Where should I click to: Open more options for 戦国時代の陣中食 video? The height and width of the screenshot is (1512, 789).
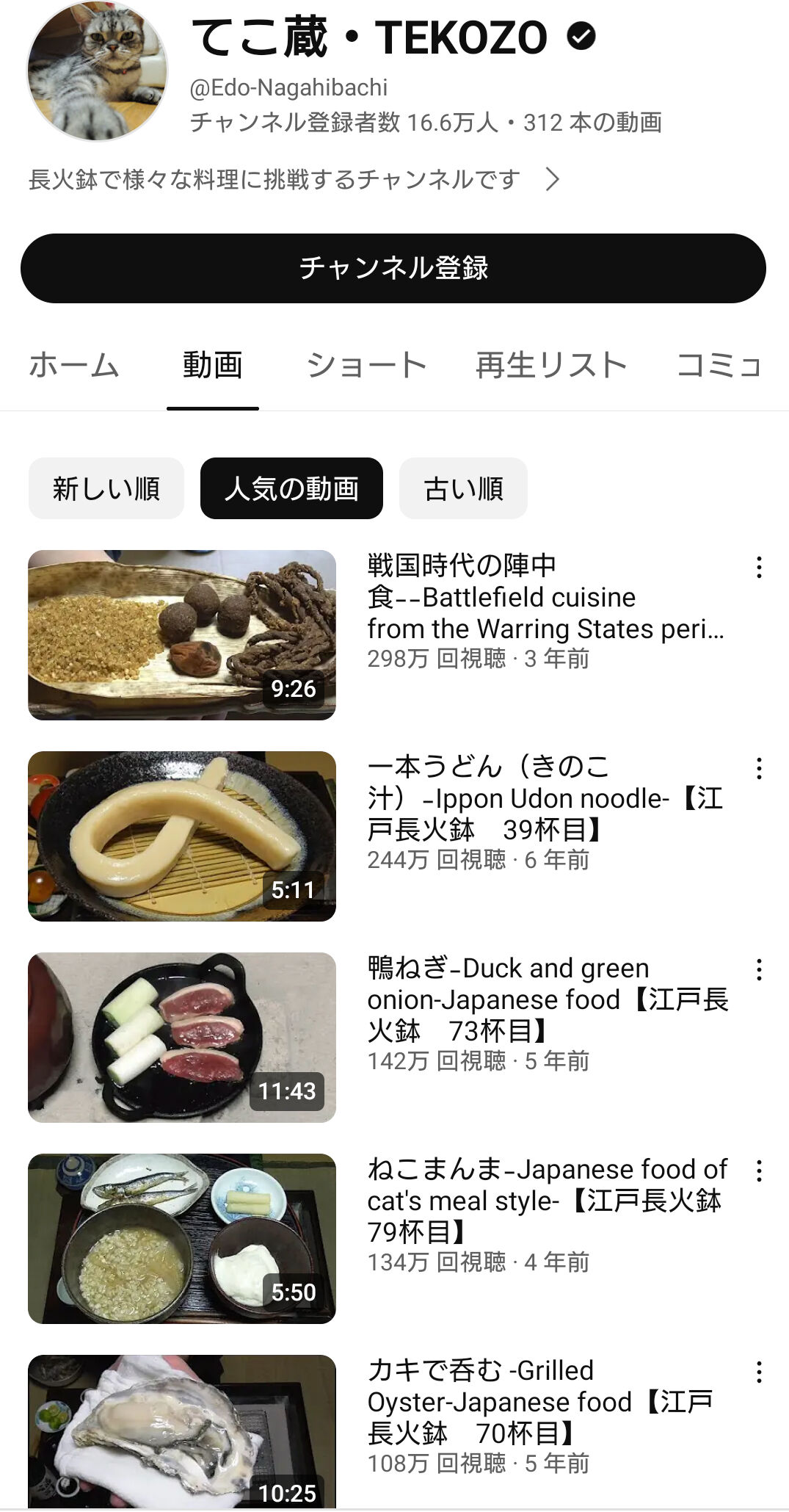pyautogui.click(x=759, y=567)
